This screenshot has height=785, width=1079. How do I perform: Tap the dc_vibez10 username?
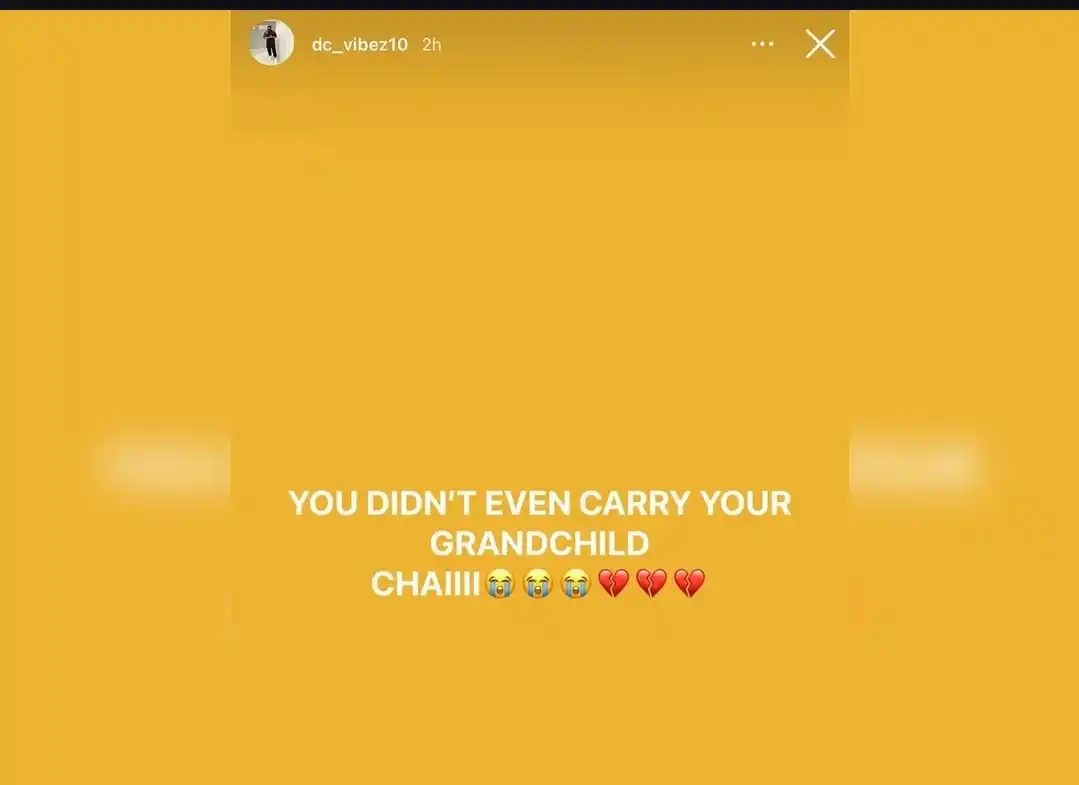coord(359,45)
